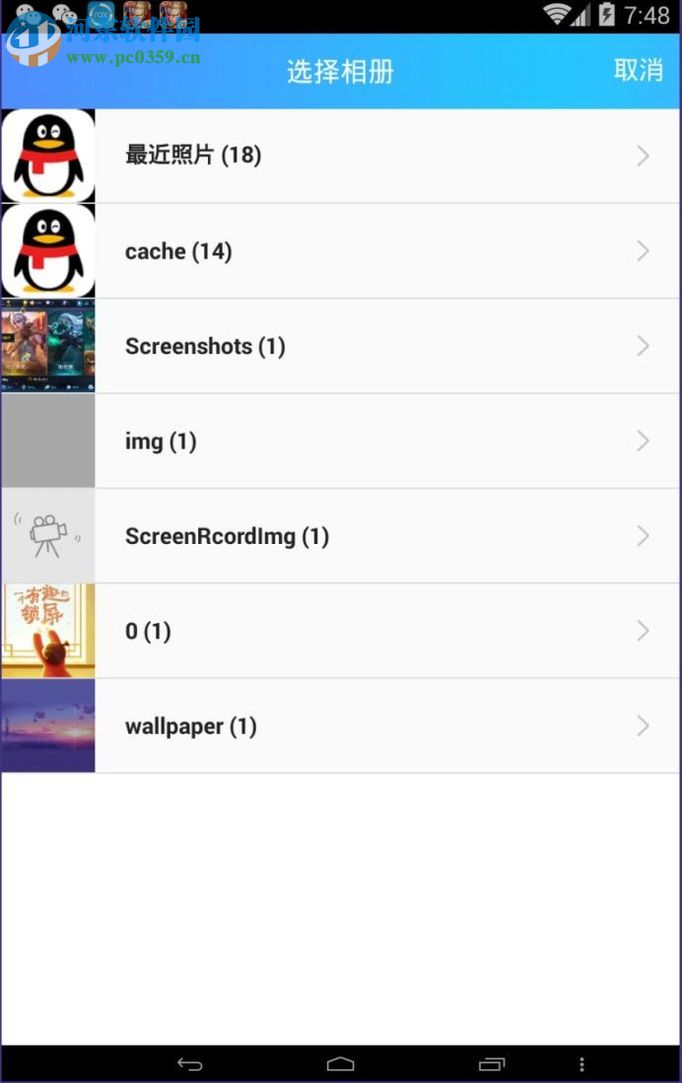Viewport: 682px width, 1083px height.
Task: Open the 最近照片 (18) album
Action: [340, 155]
